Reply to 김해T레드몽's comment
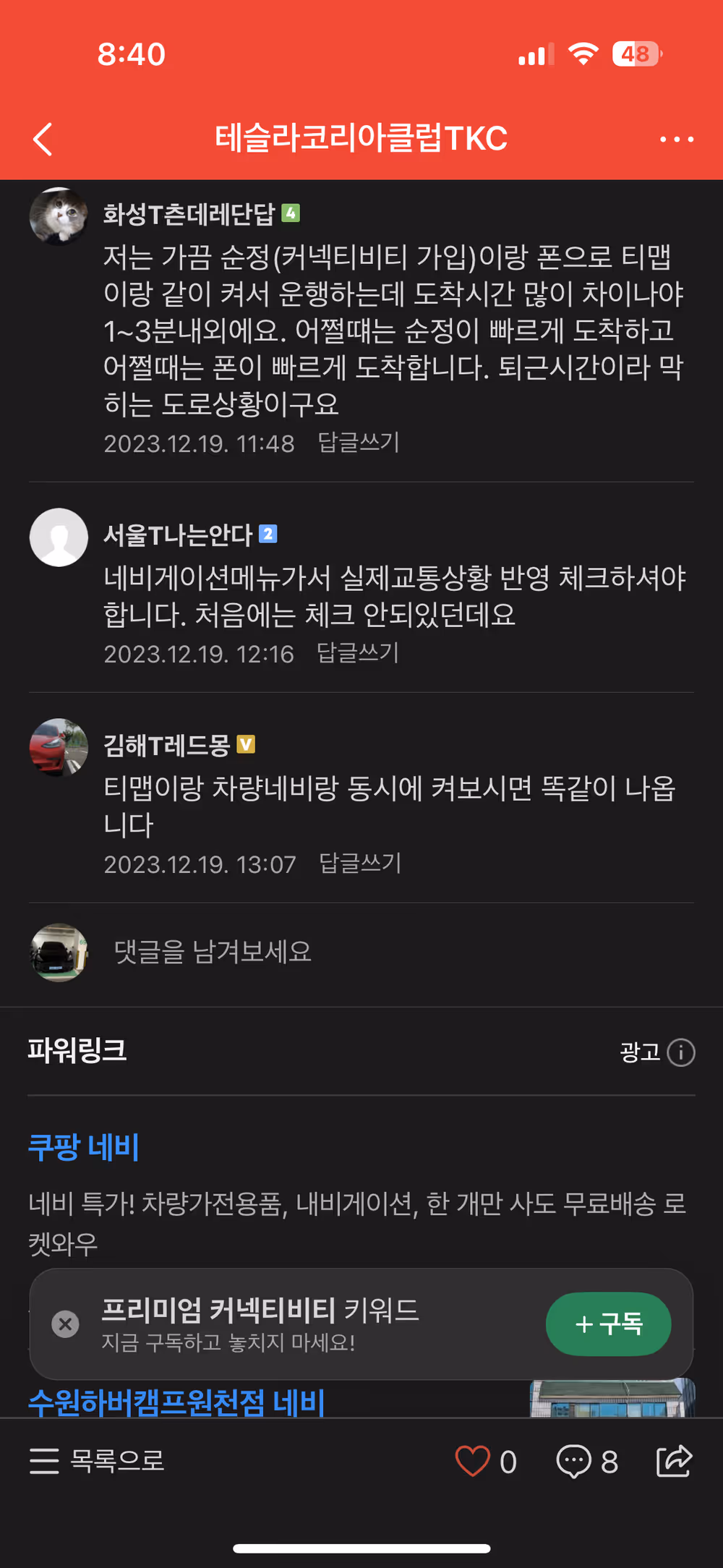Screen dimensions: 723x1568 [x=359, y=863]
